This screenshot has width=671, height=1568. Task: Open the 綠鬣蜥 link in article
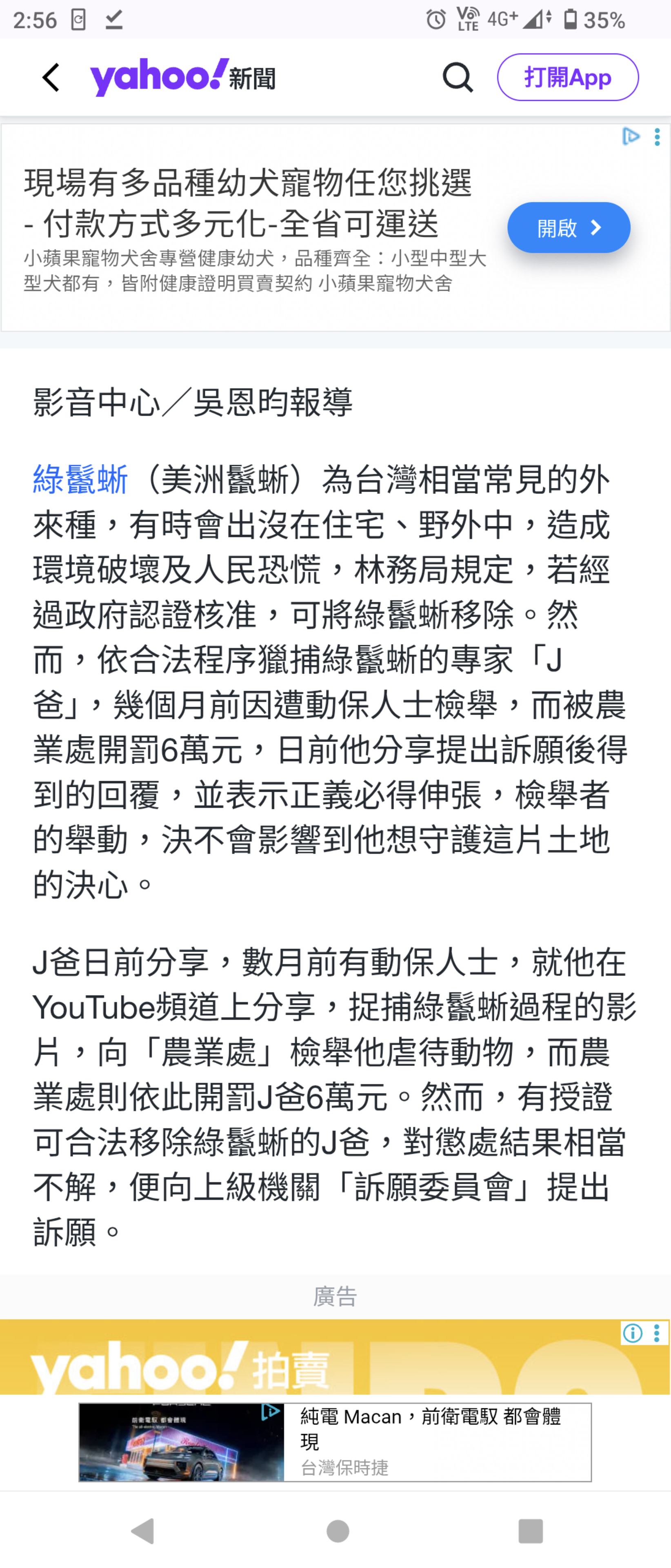click(80, 480)
